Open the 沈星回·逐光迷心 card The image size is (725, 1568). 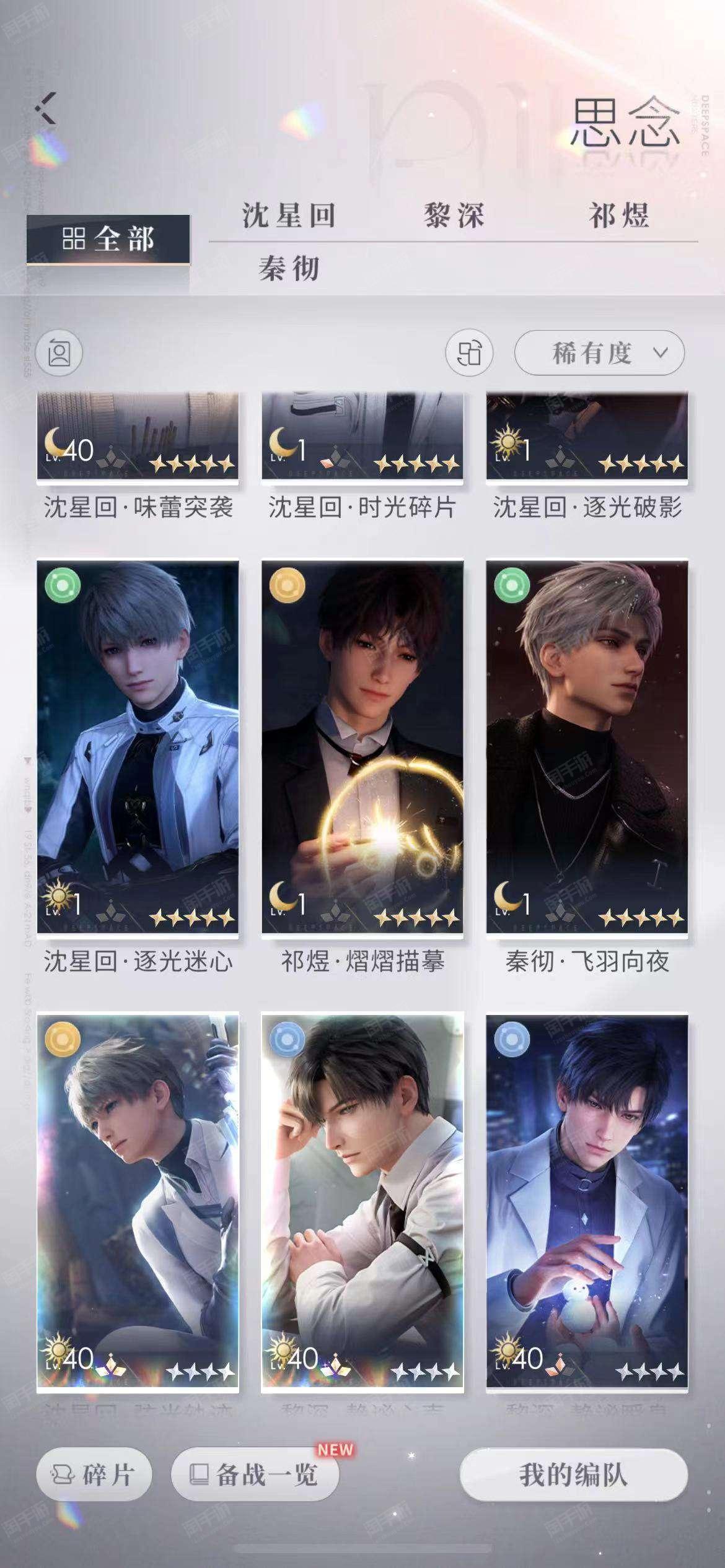[x=138, y=746]
